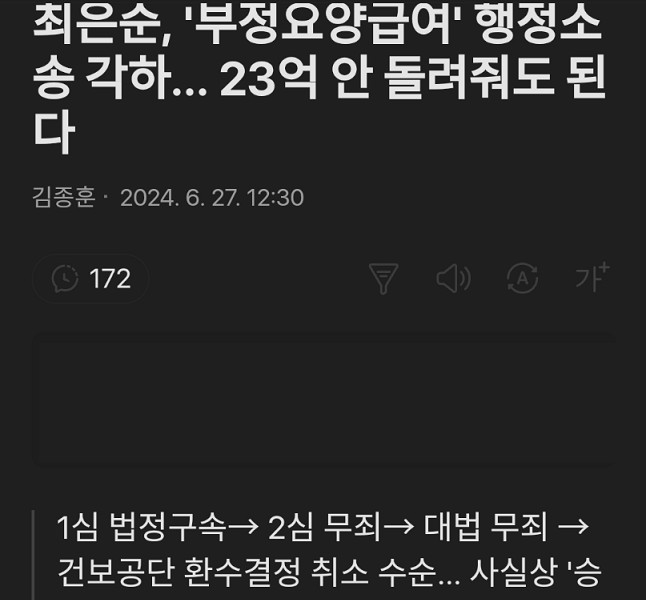The image size is (646, 600).
Task: Open the translate article icon
Action: point(523,279)
